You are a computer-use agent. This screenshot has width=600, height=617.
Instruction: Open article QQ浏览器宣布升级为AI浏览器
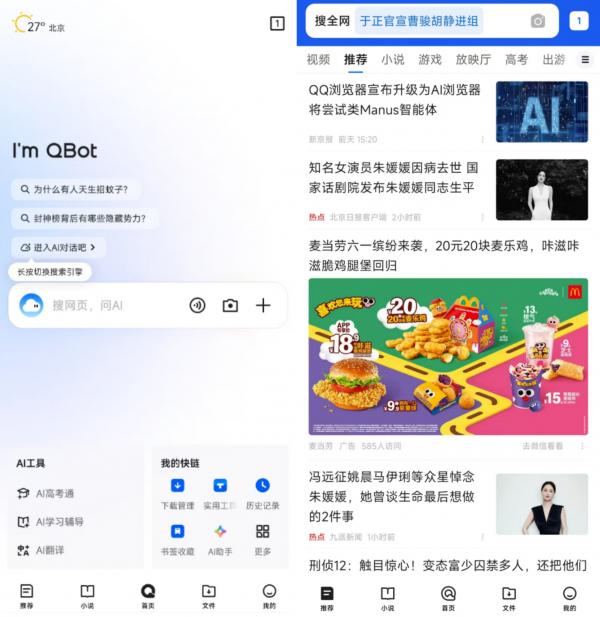(394, 99)
